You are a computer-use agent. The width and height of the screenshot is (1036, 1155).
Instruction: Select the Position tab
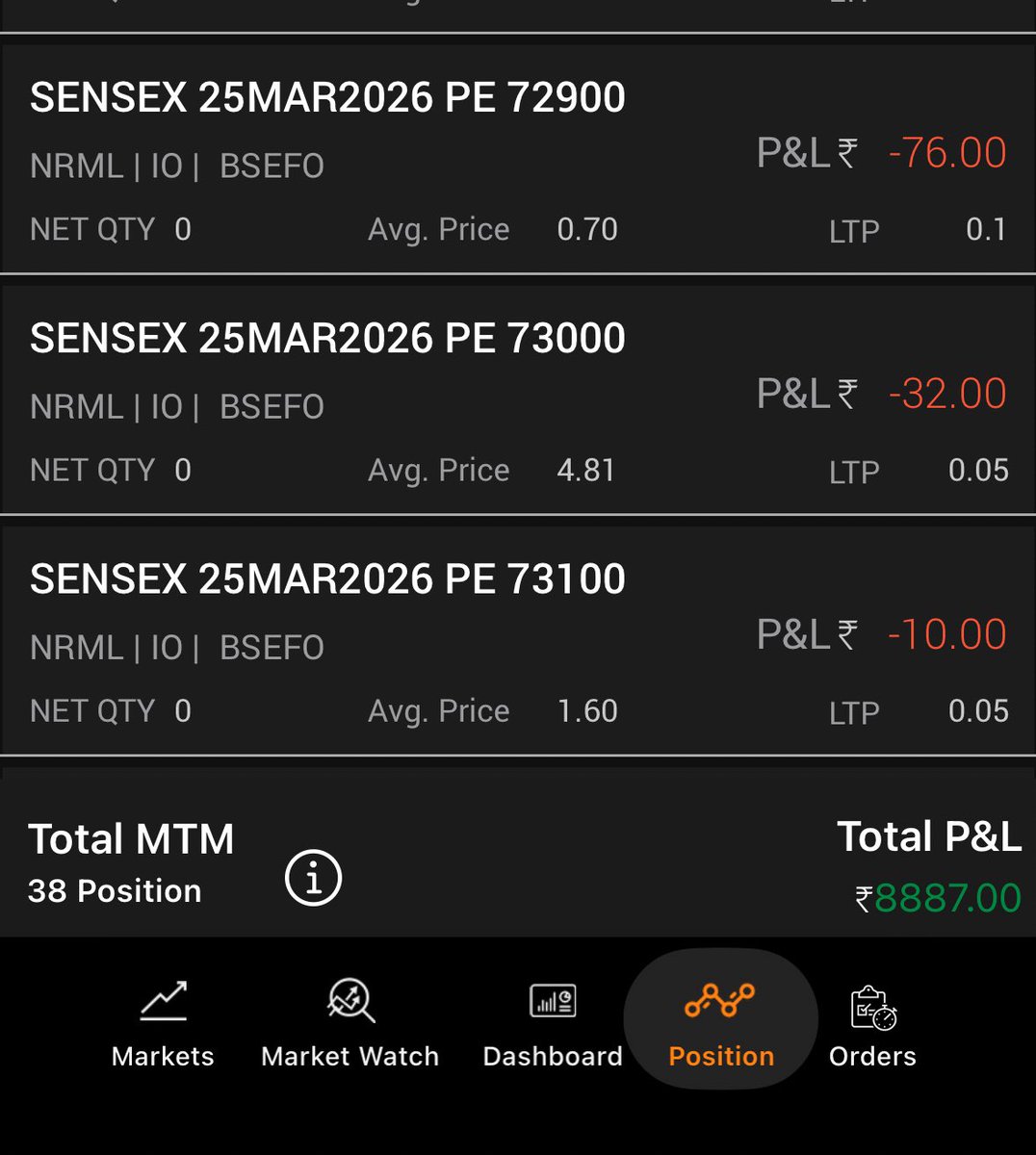(x=721, y=1022)
